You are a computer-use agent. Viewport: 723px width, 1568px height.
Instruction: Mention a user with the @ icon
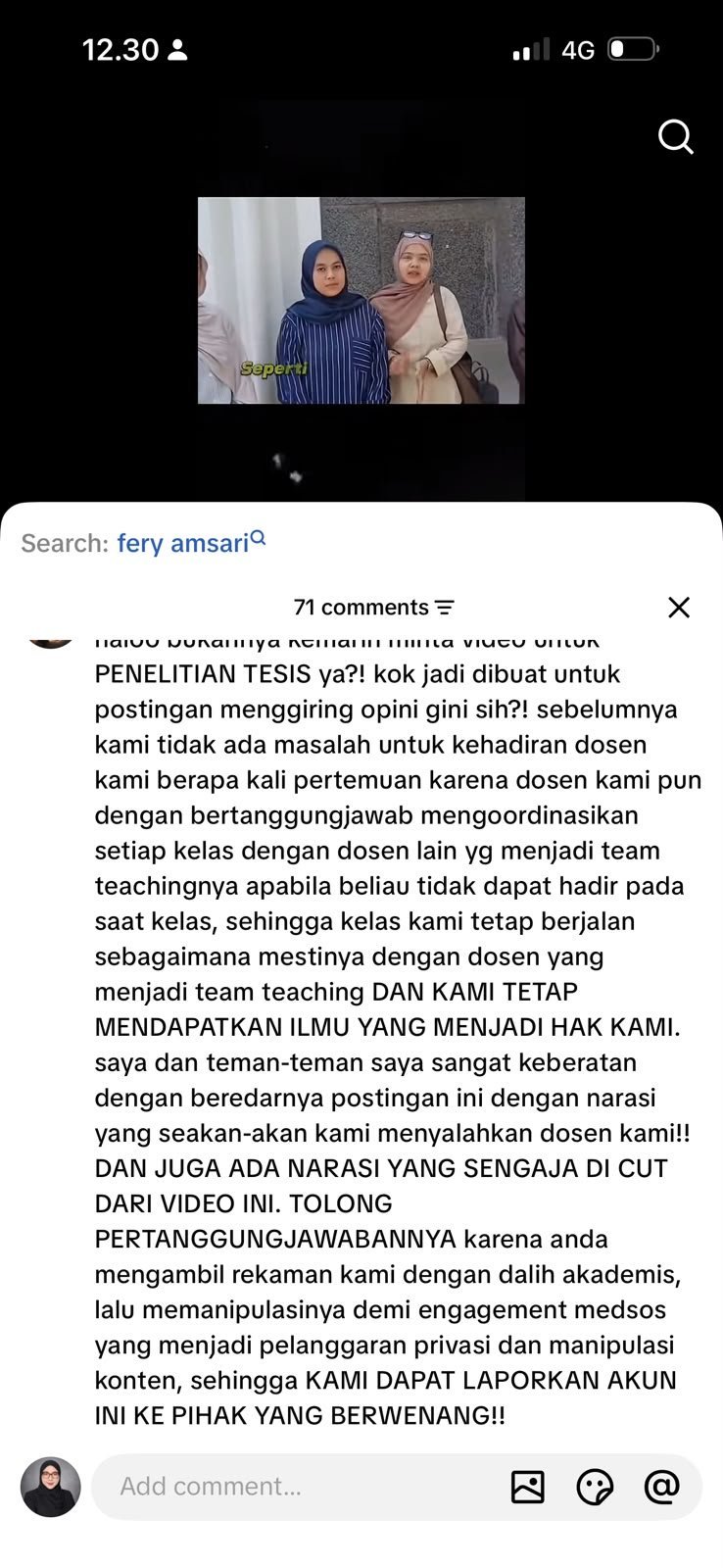tap(662, 1487)
